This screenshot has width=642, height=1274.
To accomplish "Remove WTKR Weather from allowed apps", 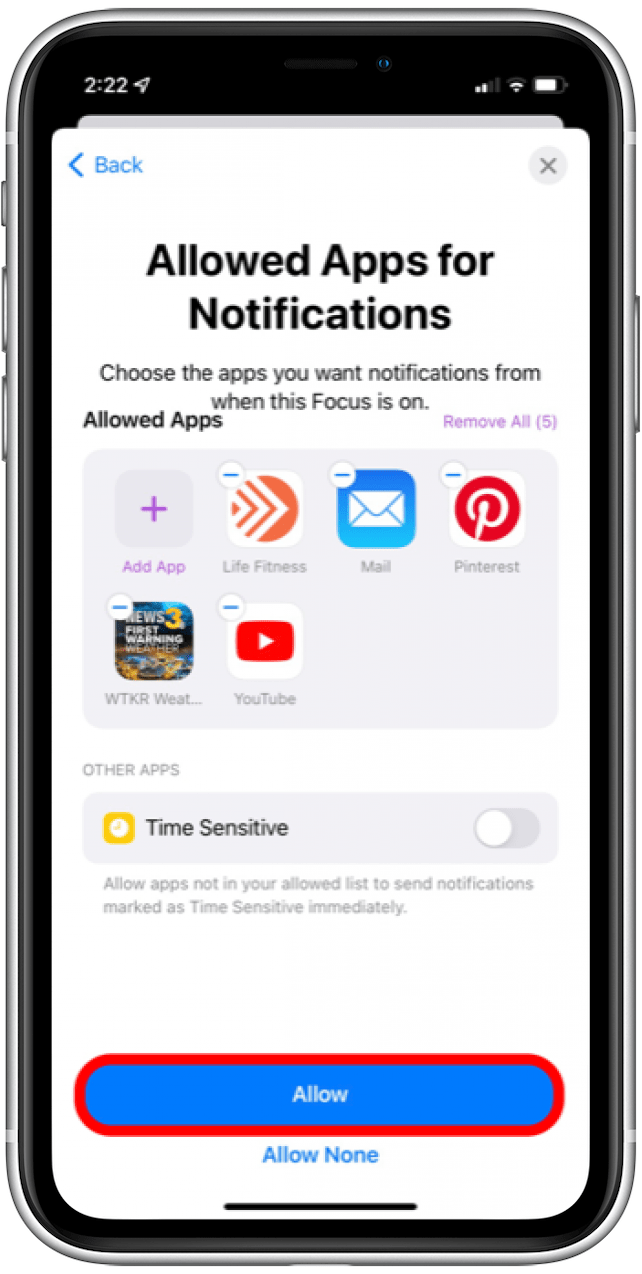I will point(119,606).
